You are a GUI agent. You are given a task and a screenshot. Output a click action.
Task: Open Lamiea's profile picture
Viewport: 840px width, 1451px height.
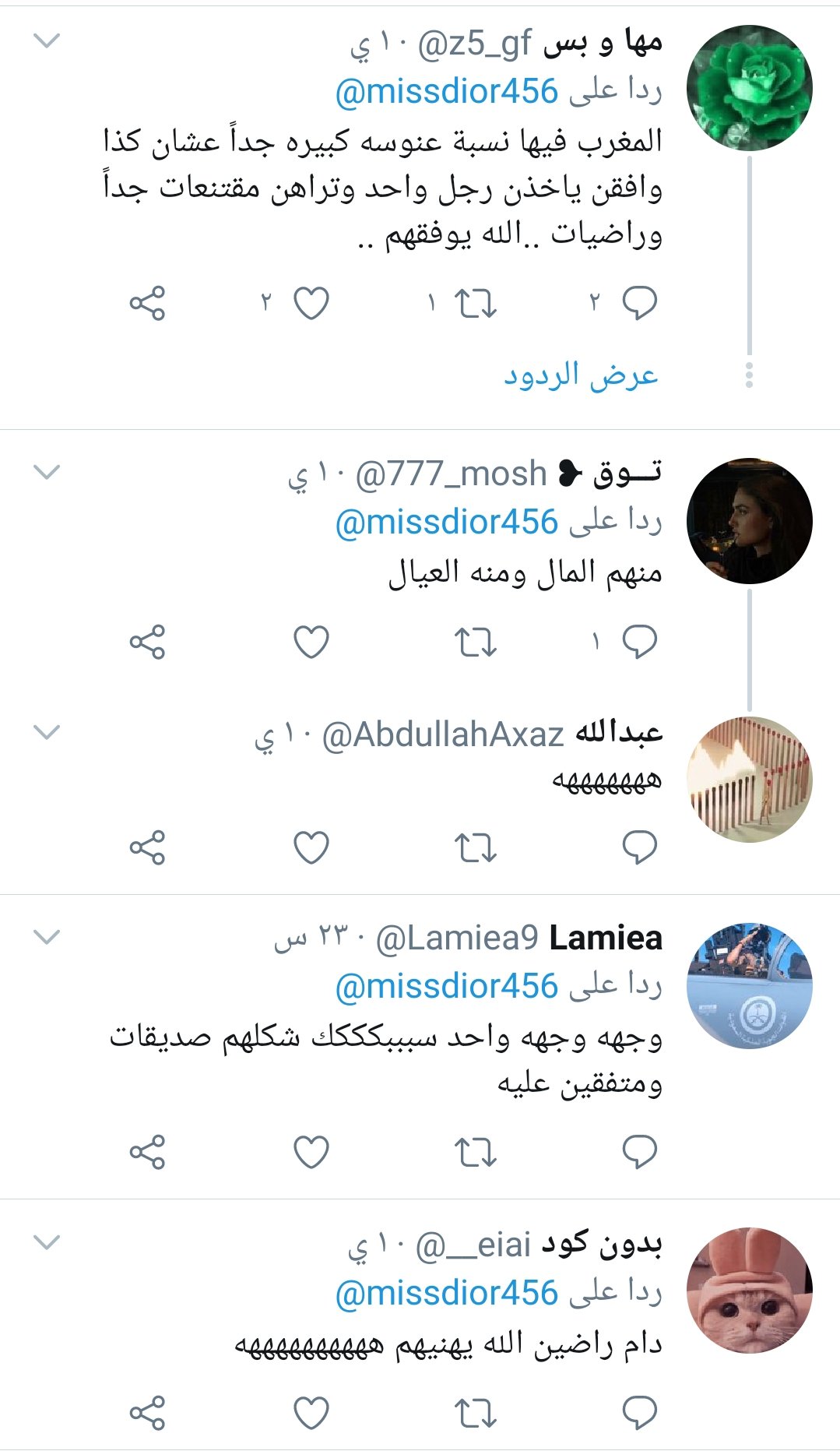tap(750, 985)
